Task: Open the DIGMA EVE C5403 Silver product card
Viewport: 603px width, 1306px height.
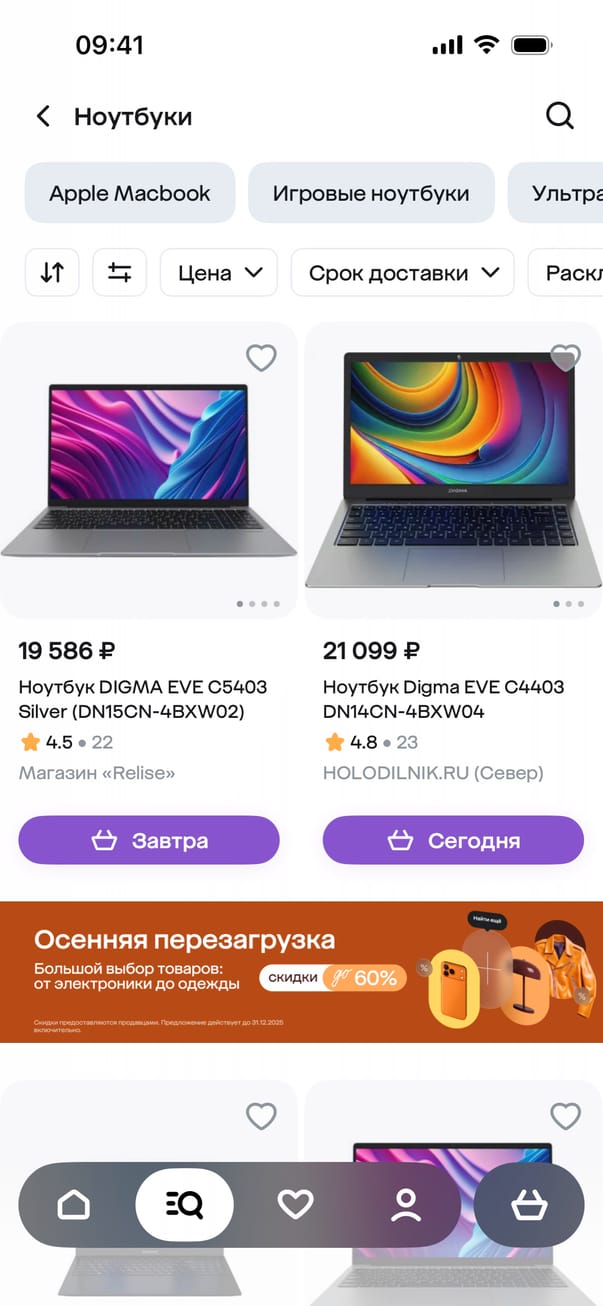Action: pos(149,470)
